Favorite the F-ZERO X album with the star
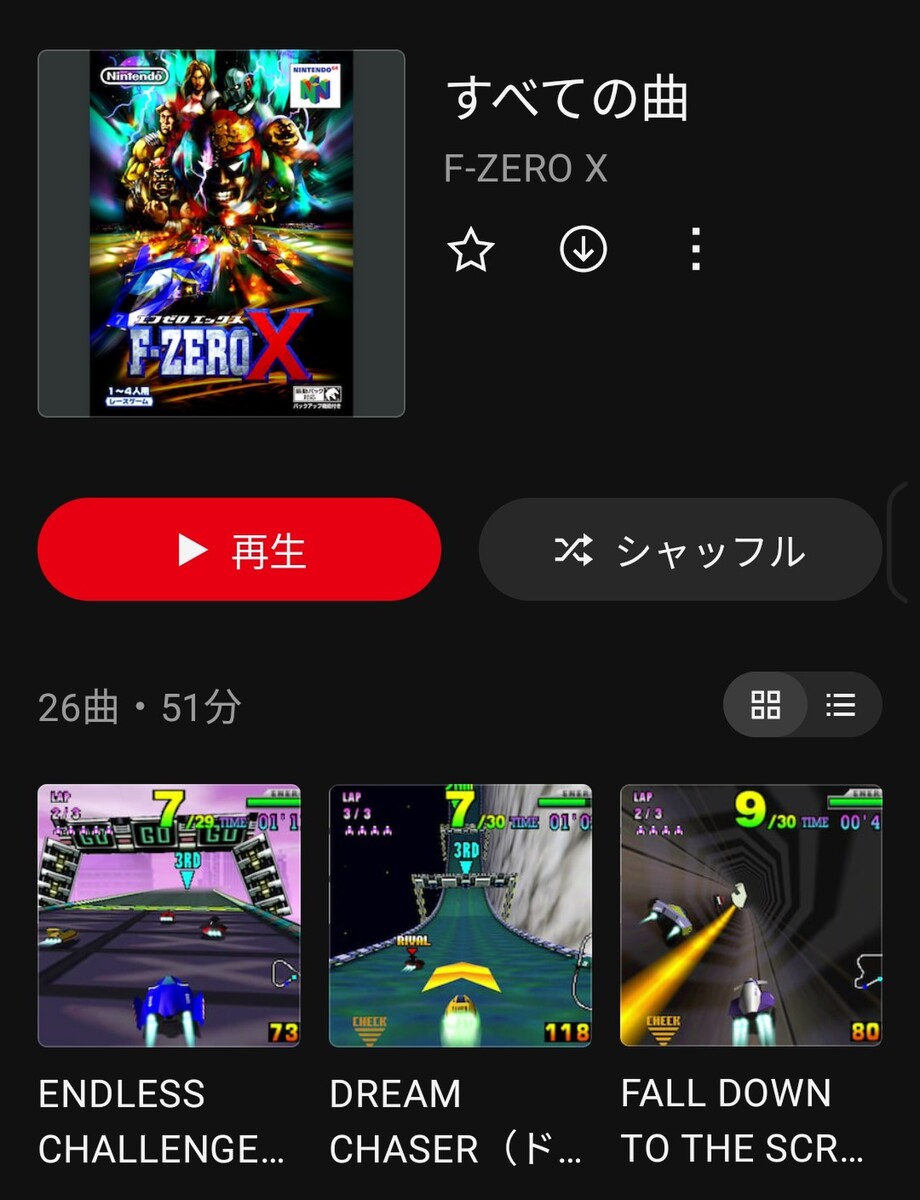 tap(471, 250)
